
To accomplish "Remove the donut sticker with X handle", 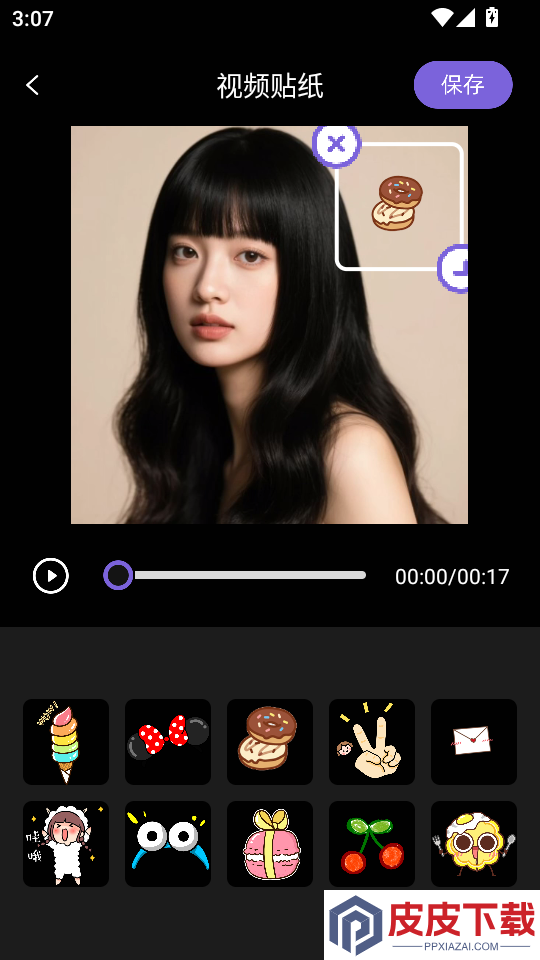I will pyautogui.click(x=336, y=144).
